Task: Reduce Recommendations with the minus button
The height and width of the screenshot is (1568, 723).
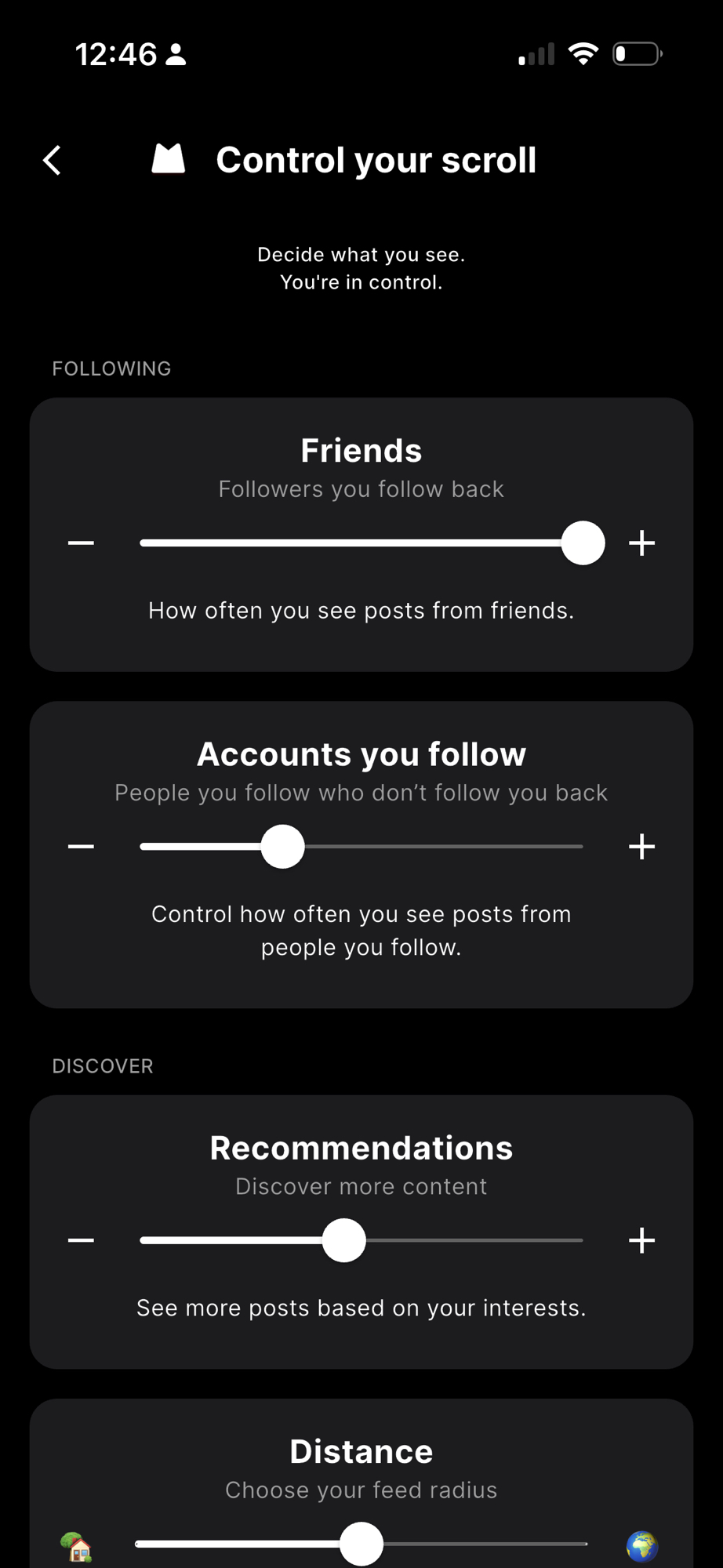Action: coord(81,1240)
